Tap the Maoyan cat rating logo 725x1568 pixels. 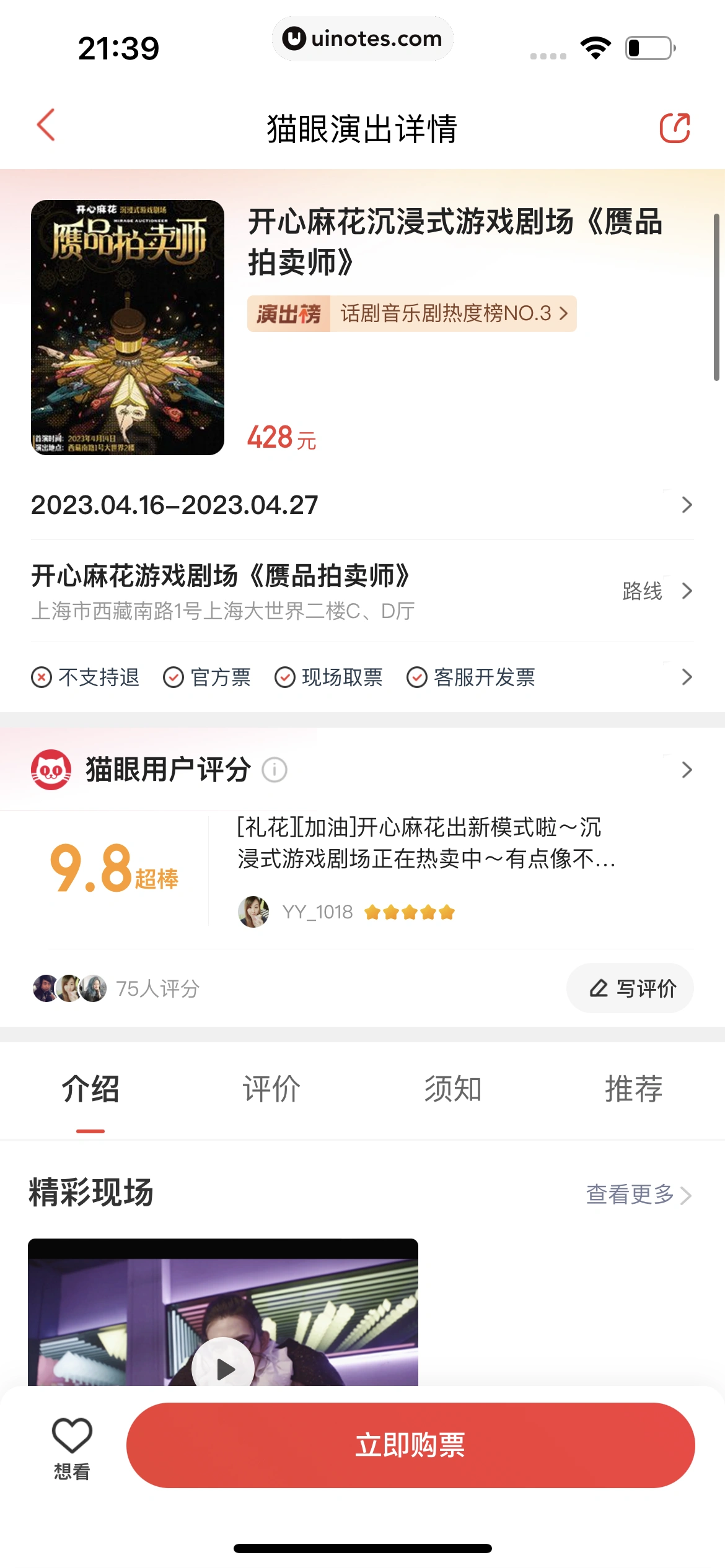pyautogui.click(x=52, y=769)
